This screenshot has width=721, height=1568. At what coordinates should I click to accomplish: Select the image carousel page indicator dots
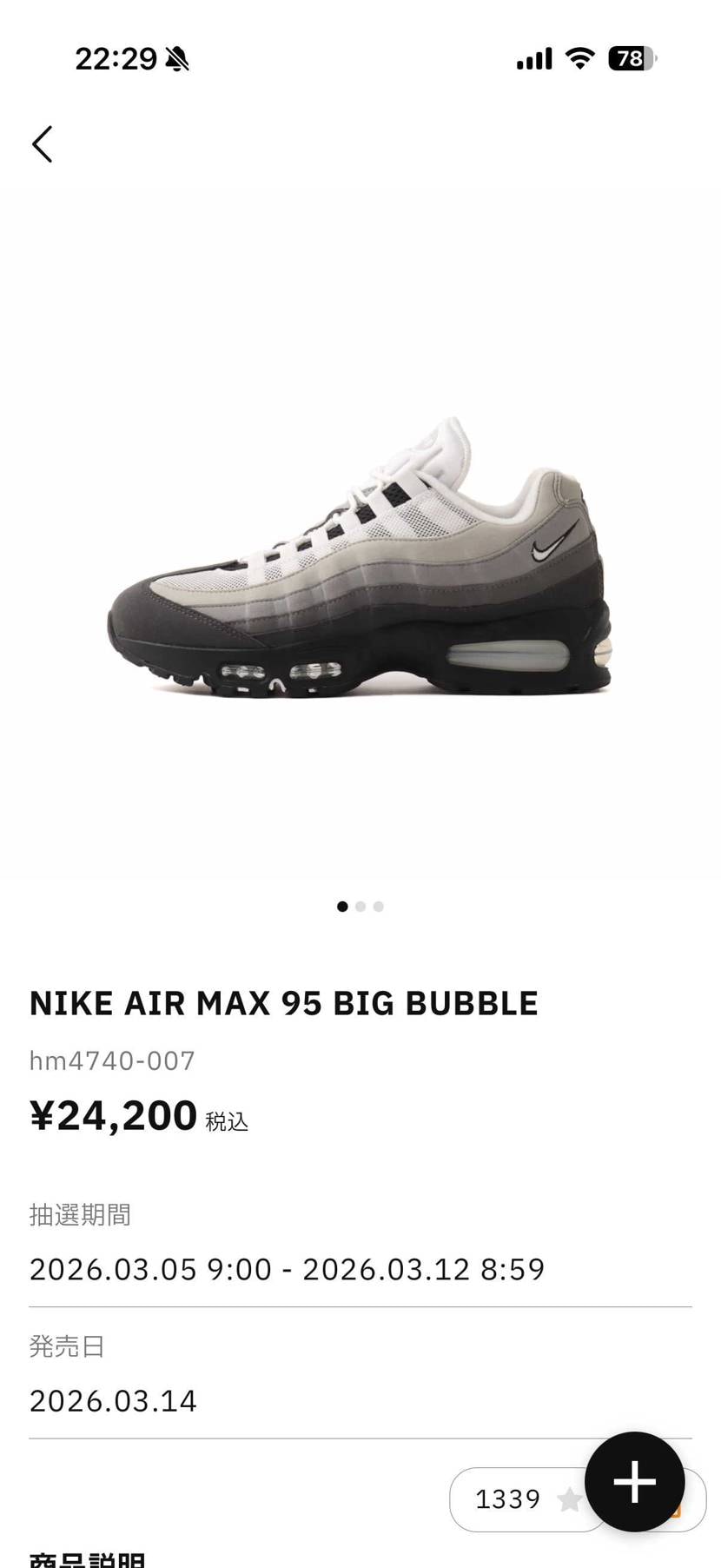pyautogui.click(x=360, y=907)
